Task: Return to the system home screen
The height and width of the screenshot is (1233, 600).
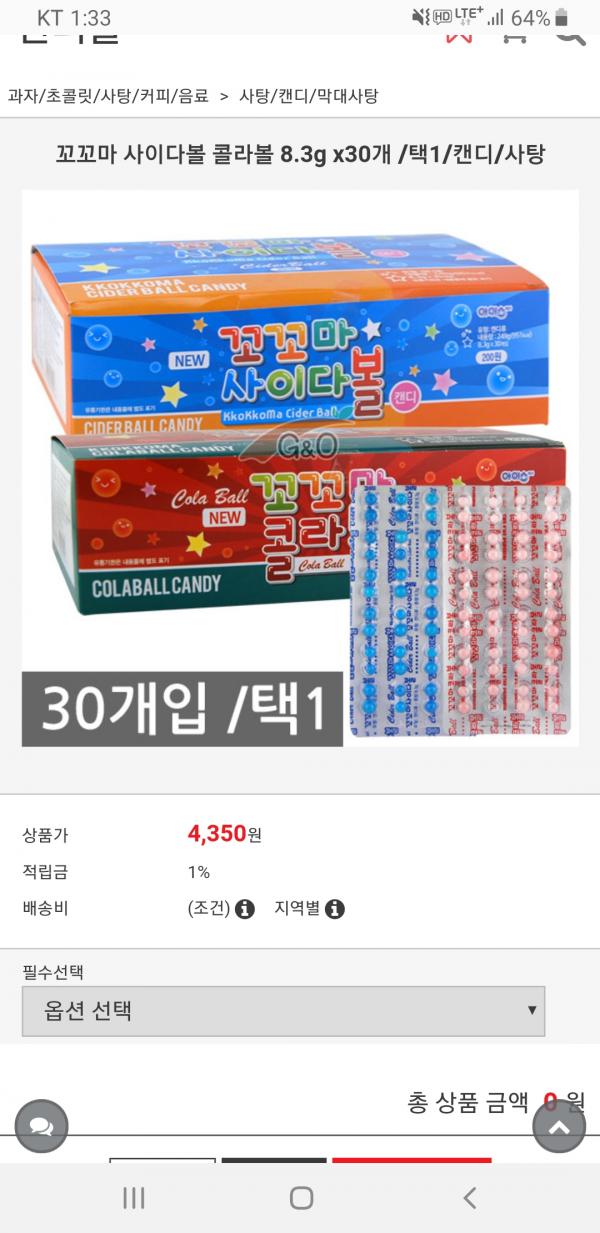Action: pyautogui.click(x=301, y=1198)
